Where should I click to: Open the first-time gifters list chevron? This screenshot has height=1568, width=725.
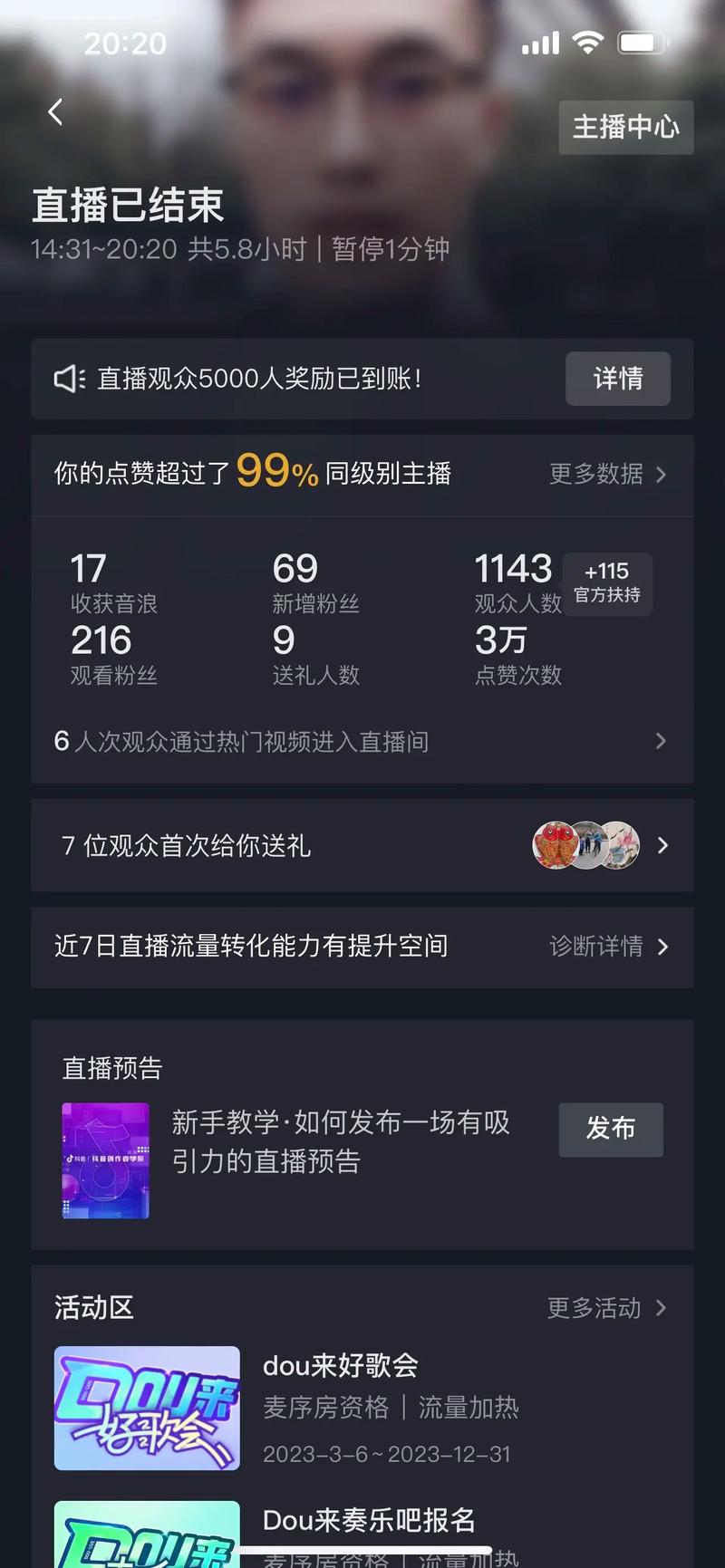click(x=662, y=845)
